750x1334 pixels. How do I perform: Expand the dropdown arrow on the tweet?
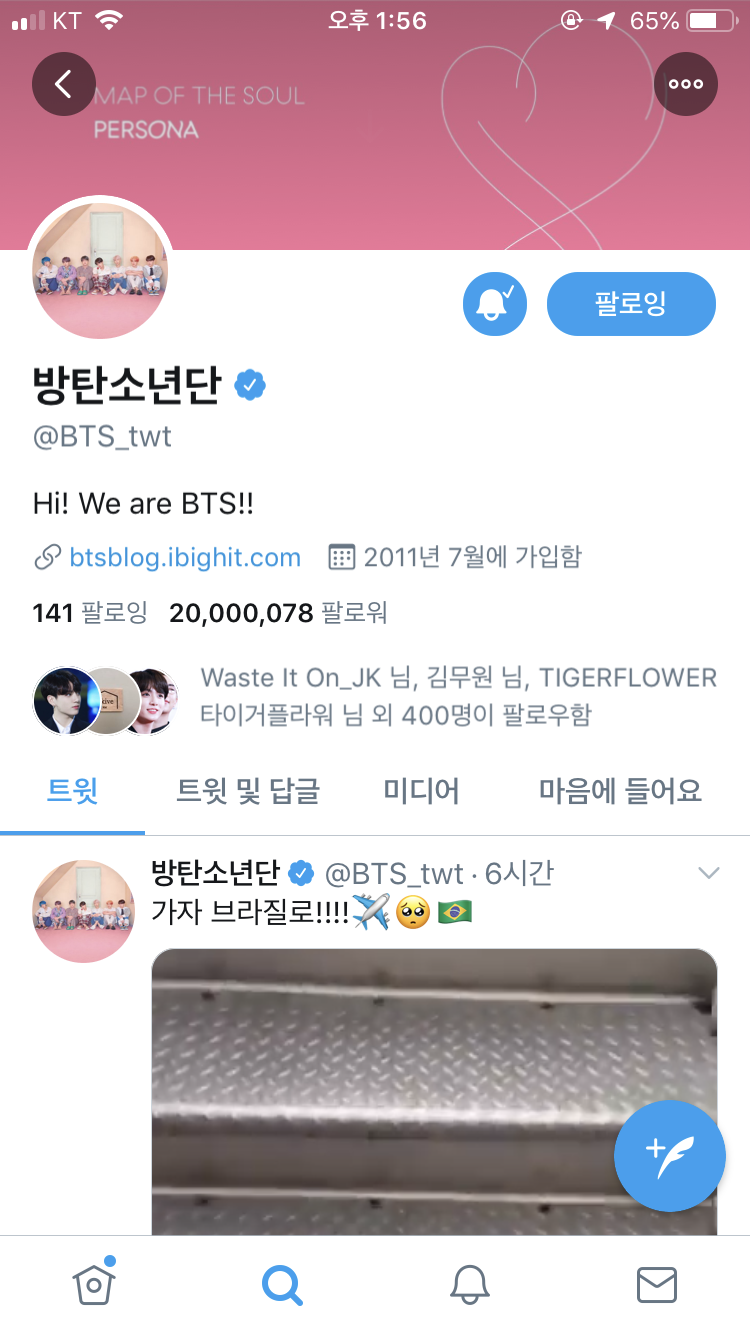pos(708,874)
